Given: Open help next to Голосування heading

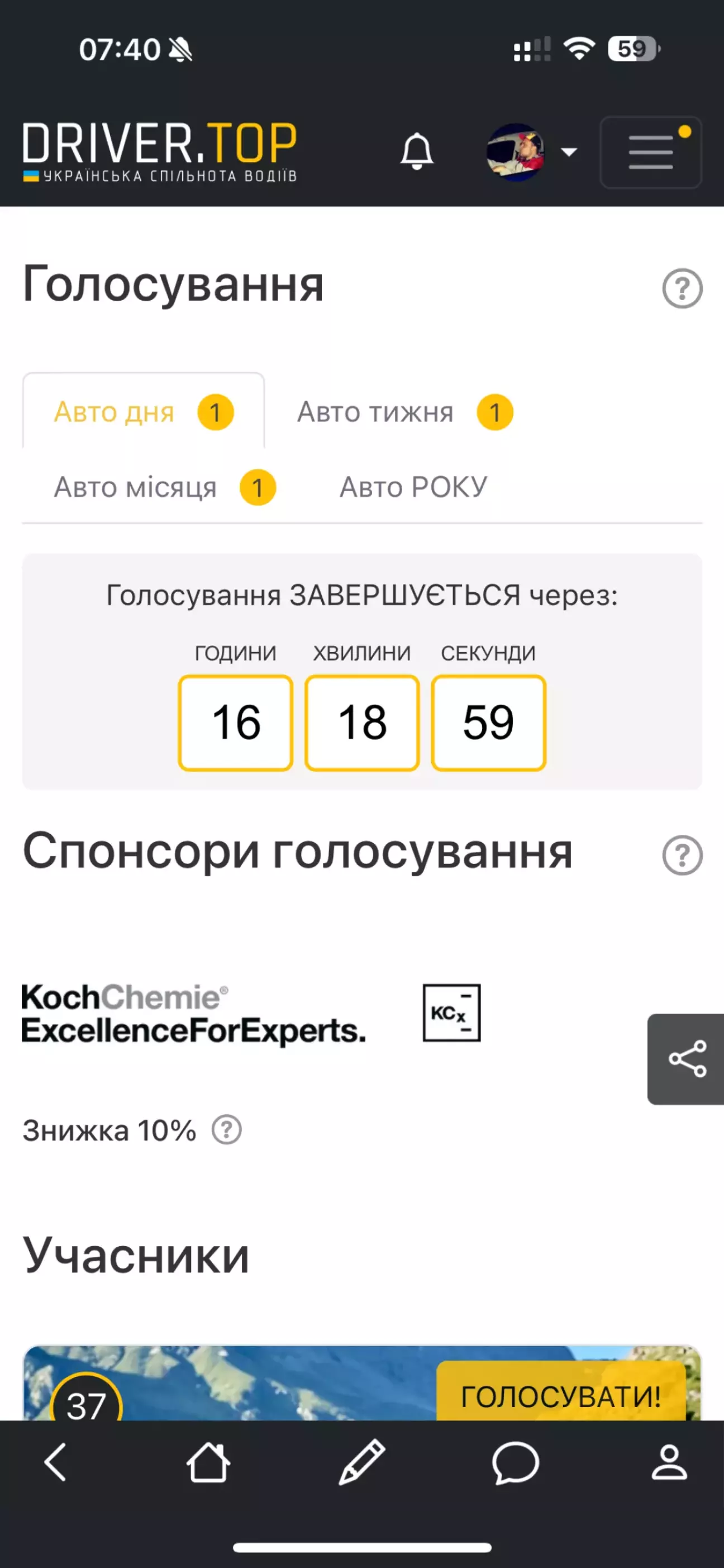Looking at the screenshot, I should [x=682, y=288].
